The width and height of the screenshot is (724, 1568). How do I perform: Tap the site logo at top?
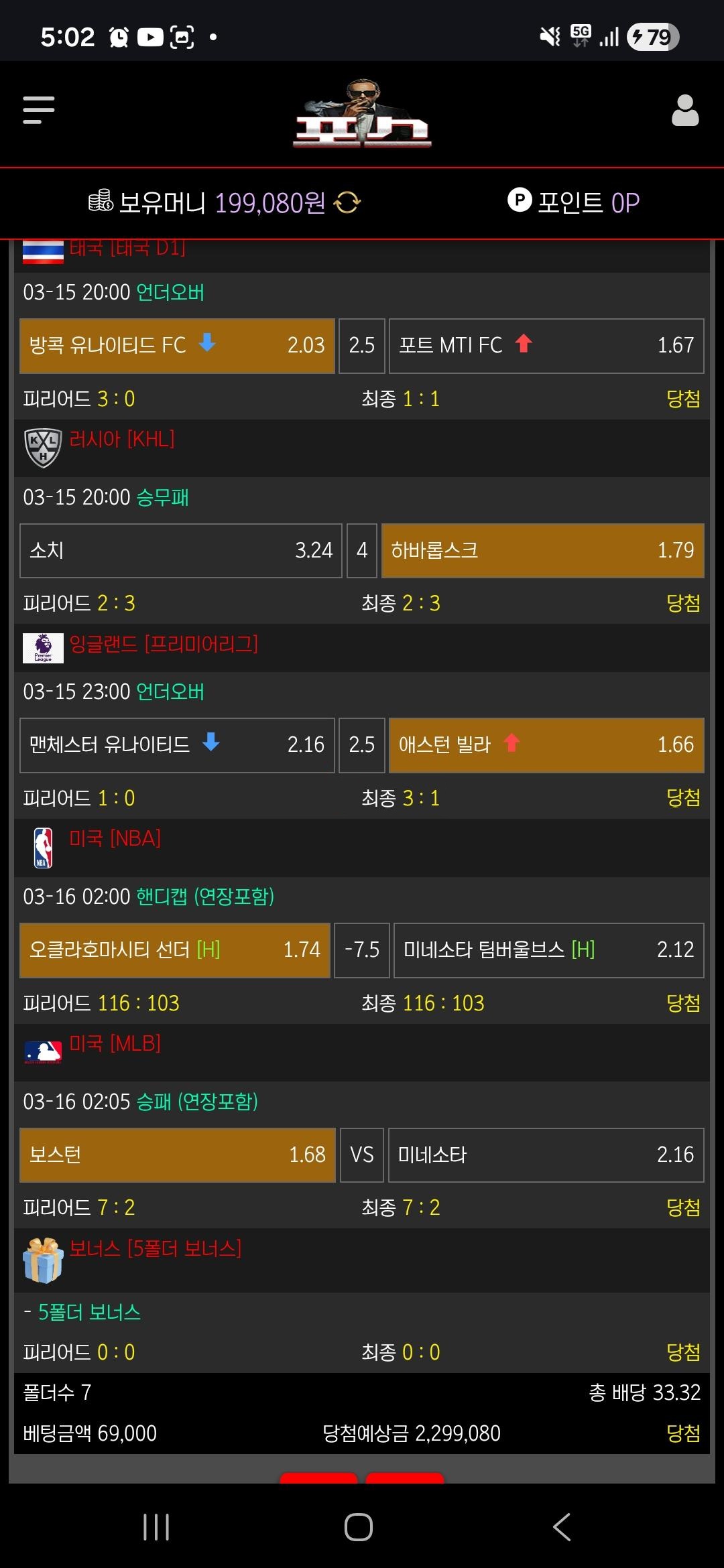(x=362, y=115)
